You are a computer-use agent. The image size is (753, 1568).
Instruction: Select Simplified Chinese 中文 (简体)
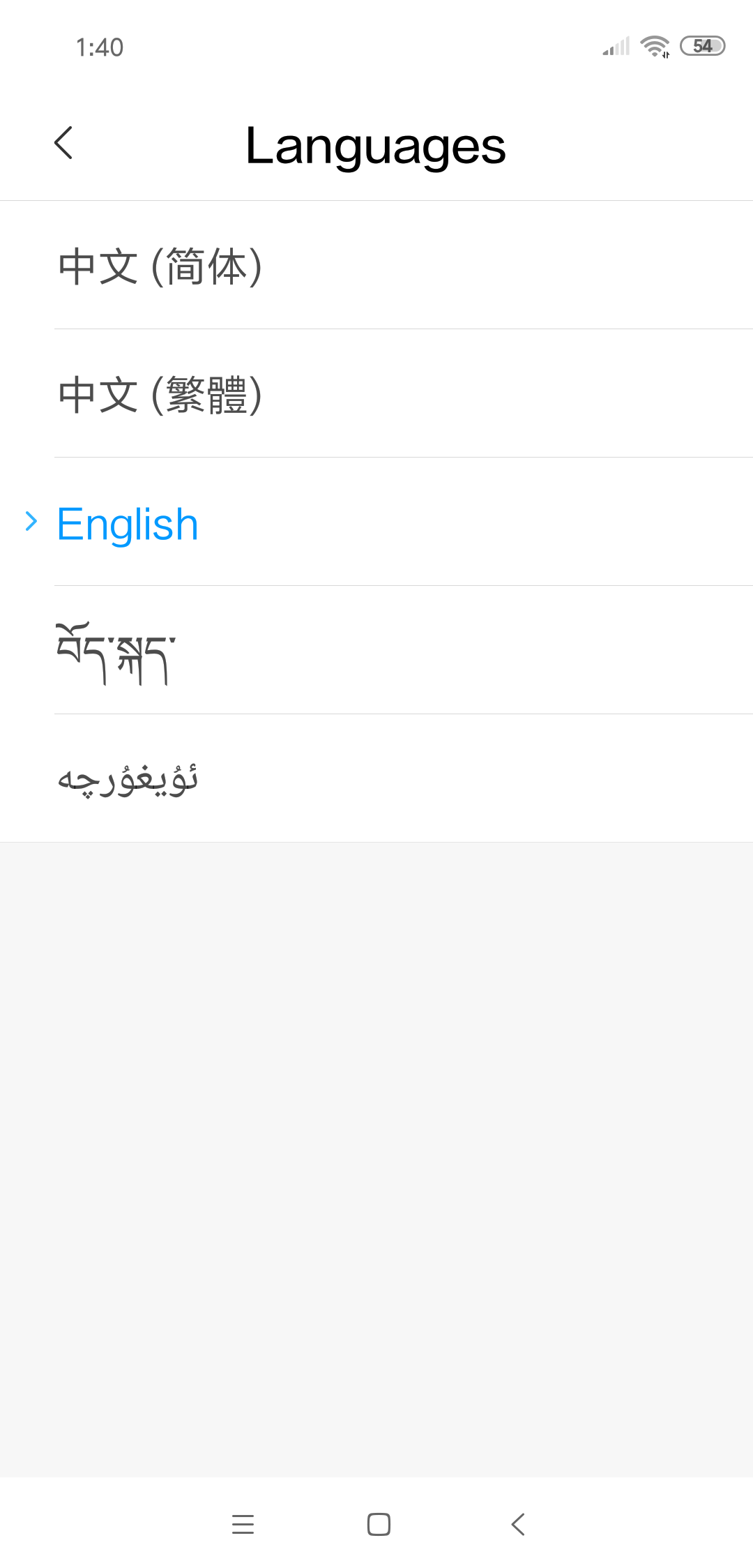pyautogui.click(x=376, y=265)
